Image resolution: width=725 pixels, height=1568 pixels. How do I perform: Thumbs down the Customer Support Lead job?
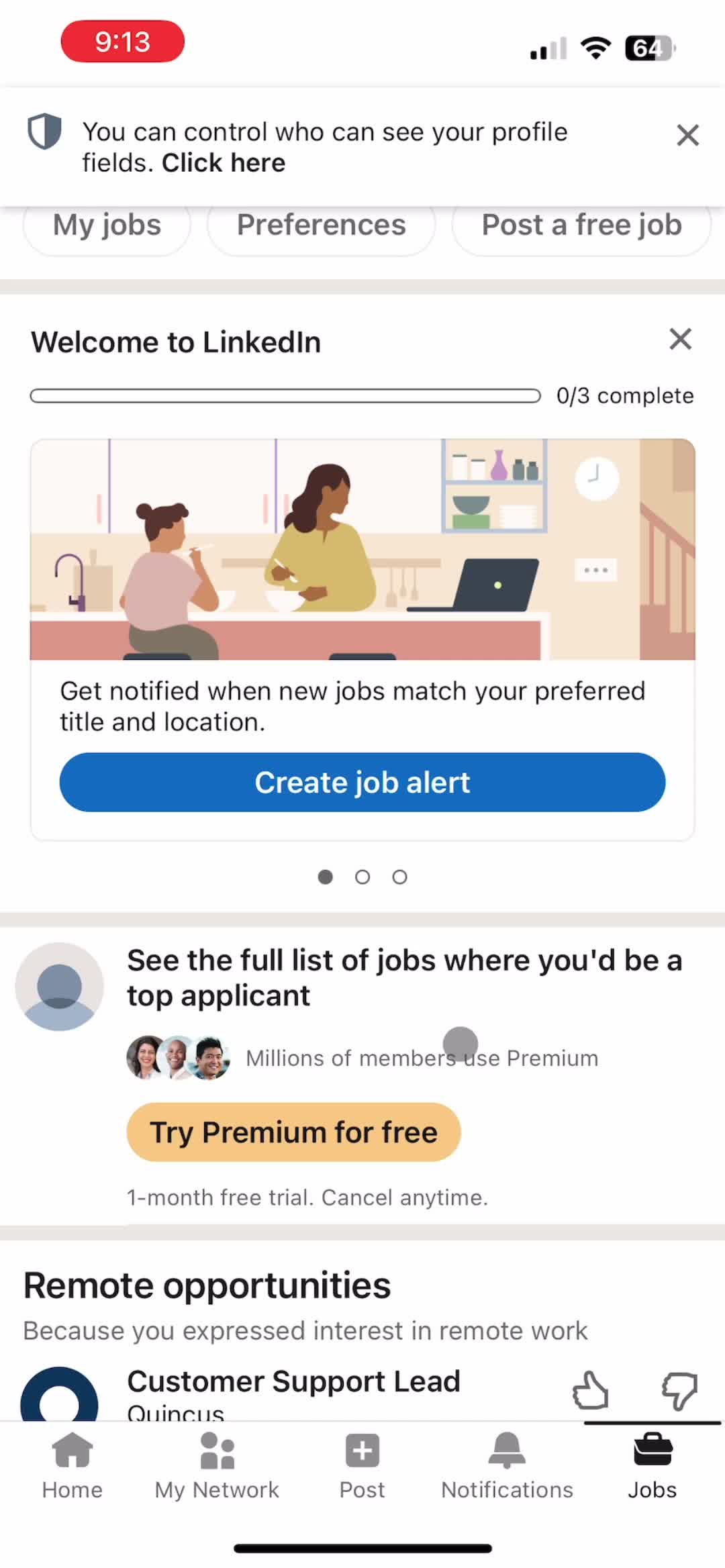(x=679, y=1391)
